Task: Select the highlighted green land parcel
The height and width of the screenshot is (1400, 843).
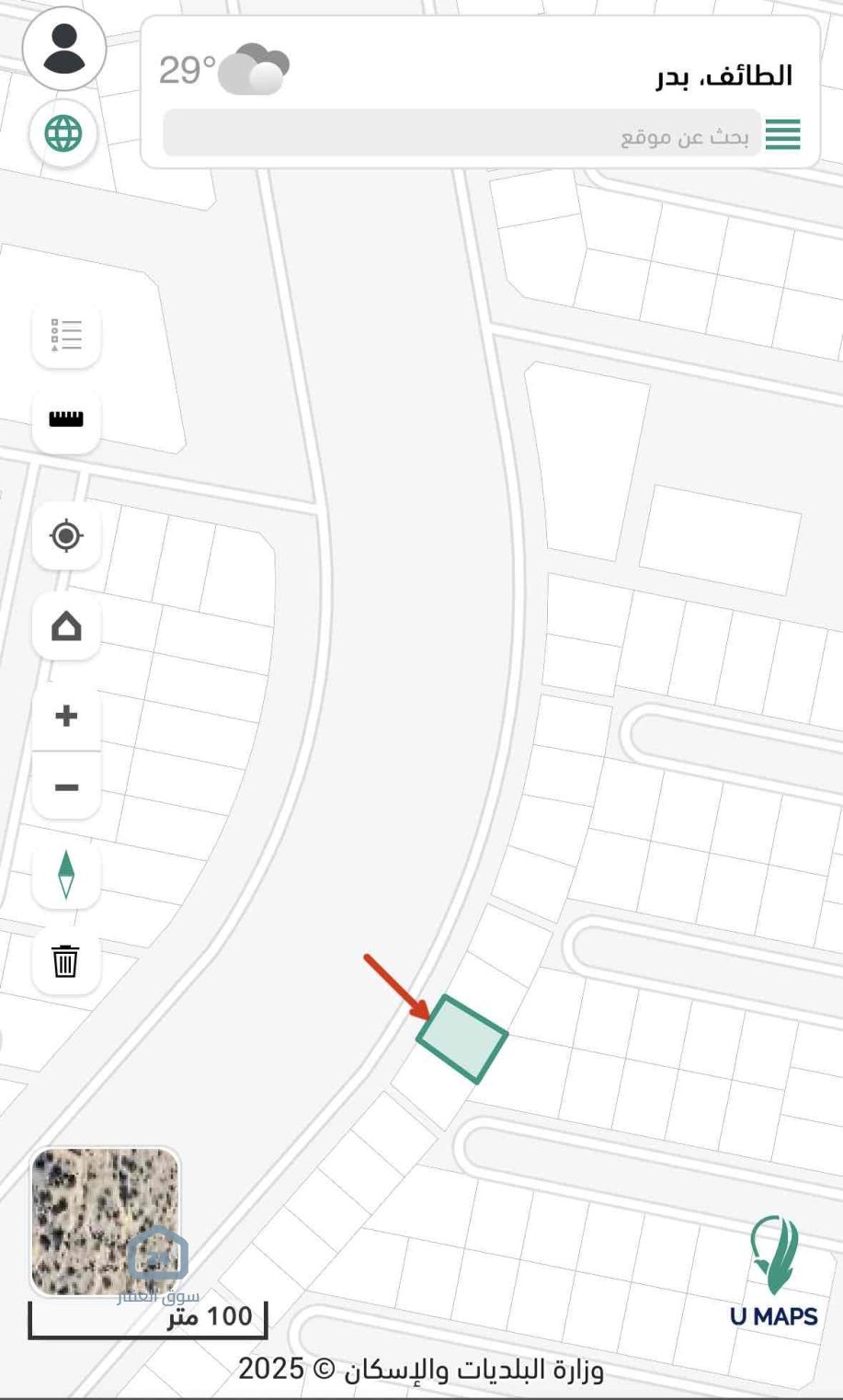Action: [461, 1039]
